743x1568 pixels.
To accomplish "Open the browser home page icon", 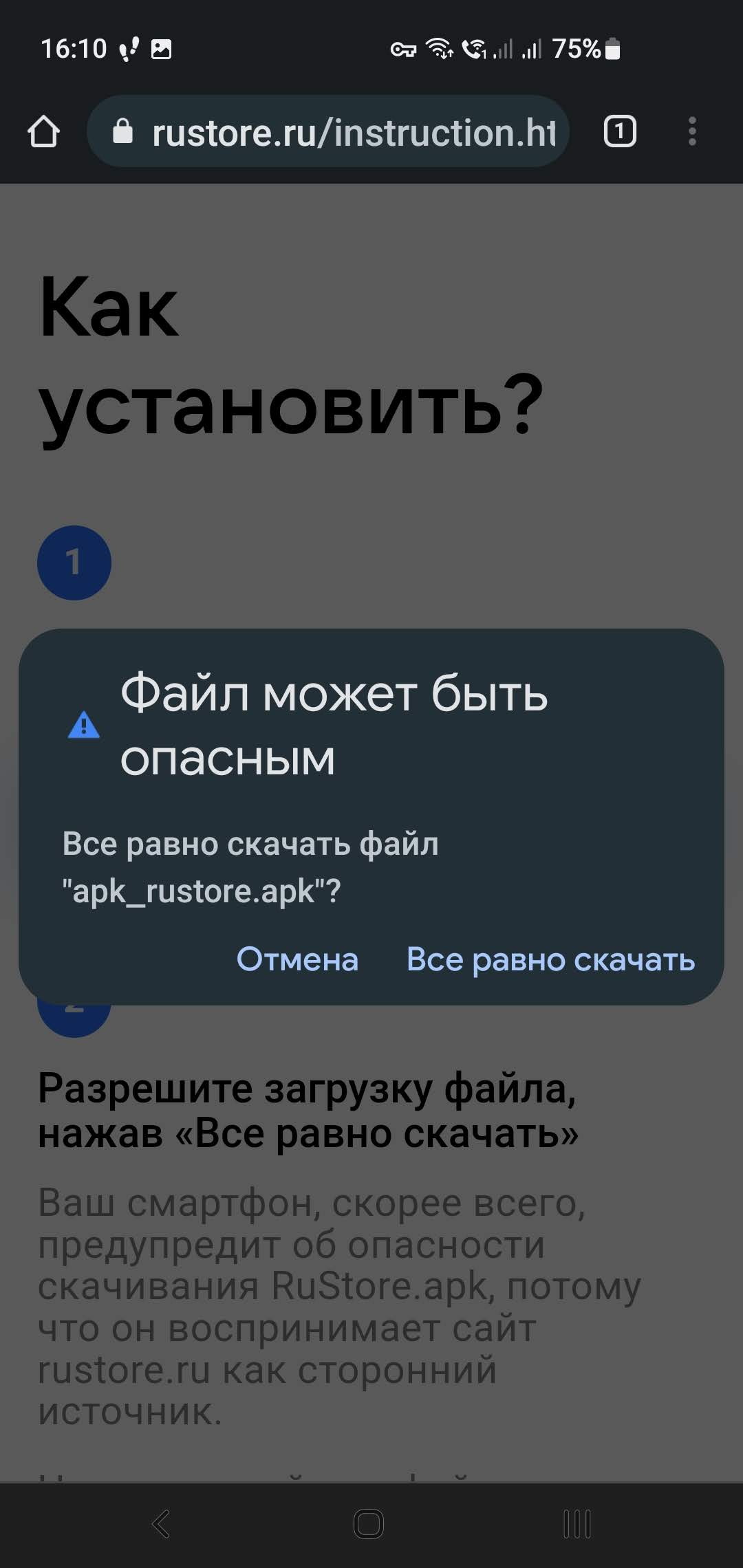I will pyautogui.click(x=43, y=131).
